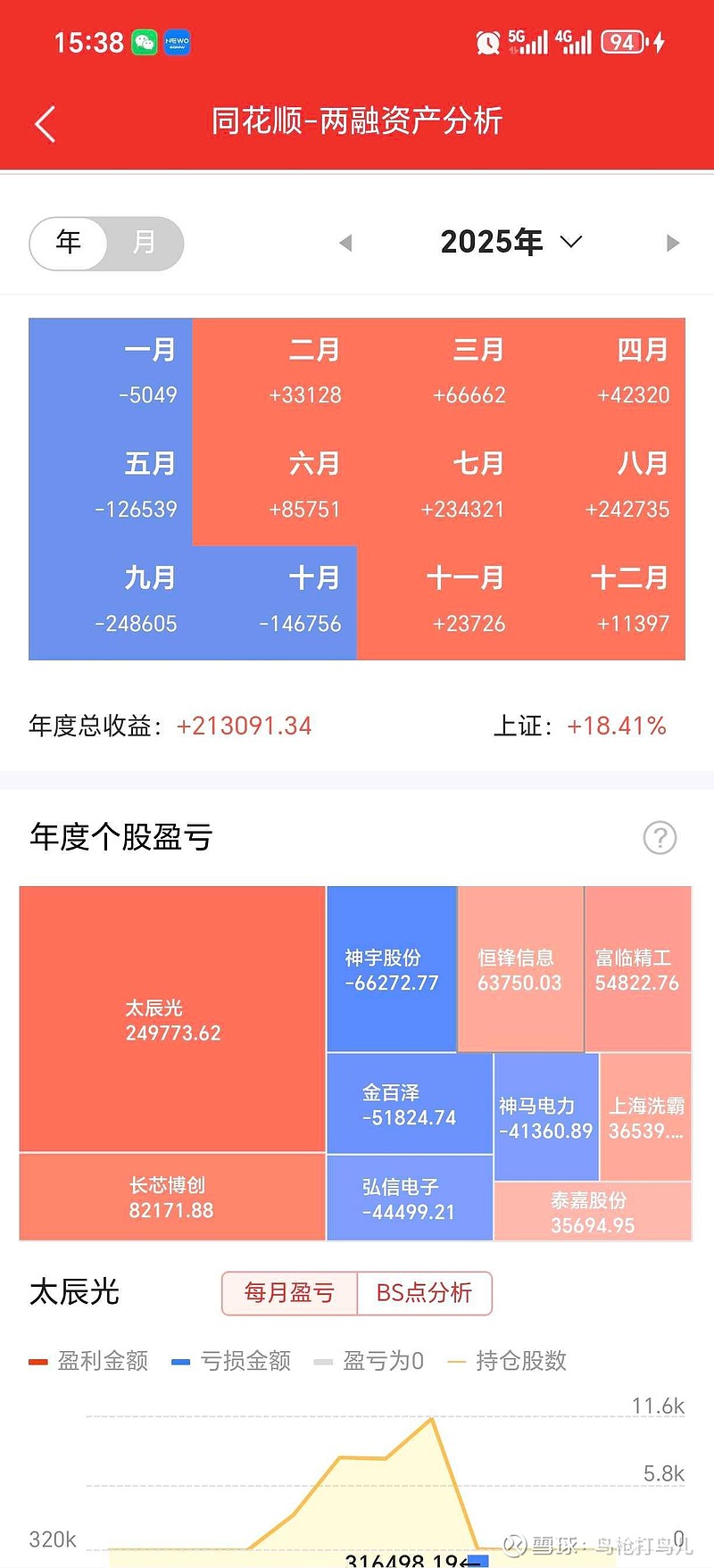Tap the 5G signal indicator icon
This screenshot has height=1568, width=714.
click(x=525, y=39)
